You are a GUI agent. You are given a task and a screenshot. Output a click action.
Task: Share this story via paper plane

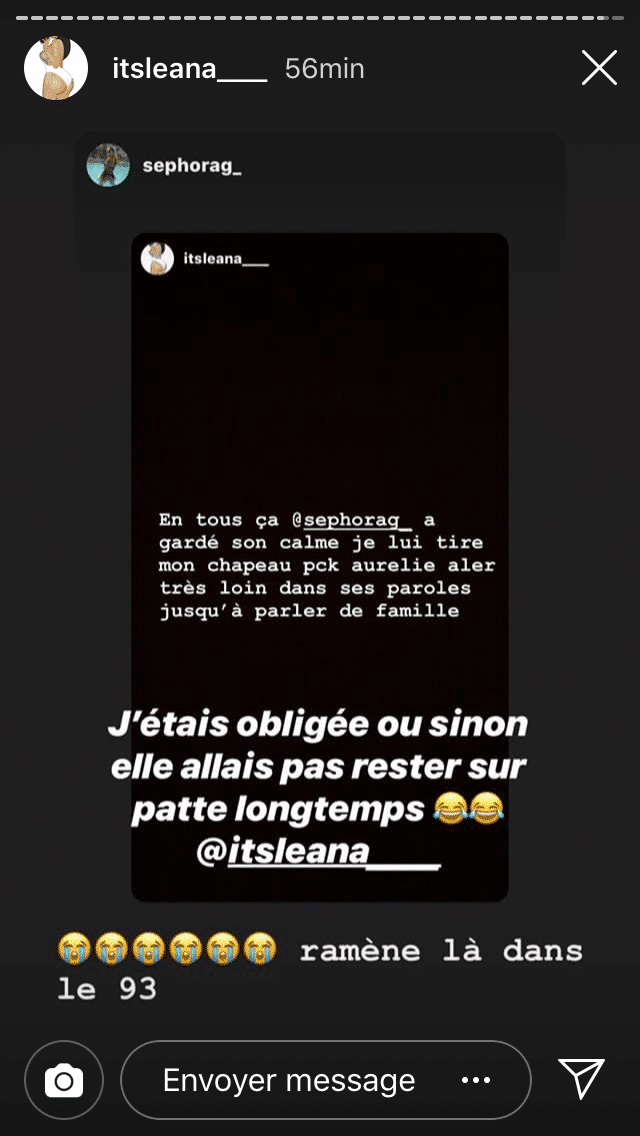click(581, 1079)
